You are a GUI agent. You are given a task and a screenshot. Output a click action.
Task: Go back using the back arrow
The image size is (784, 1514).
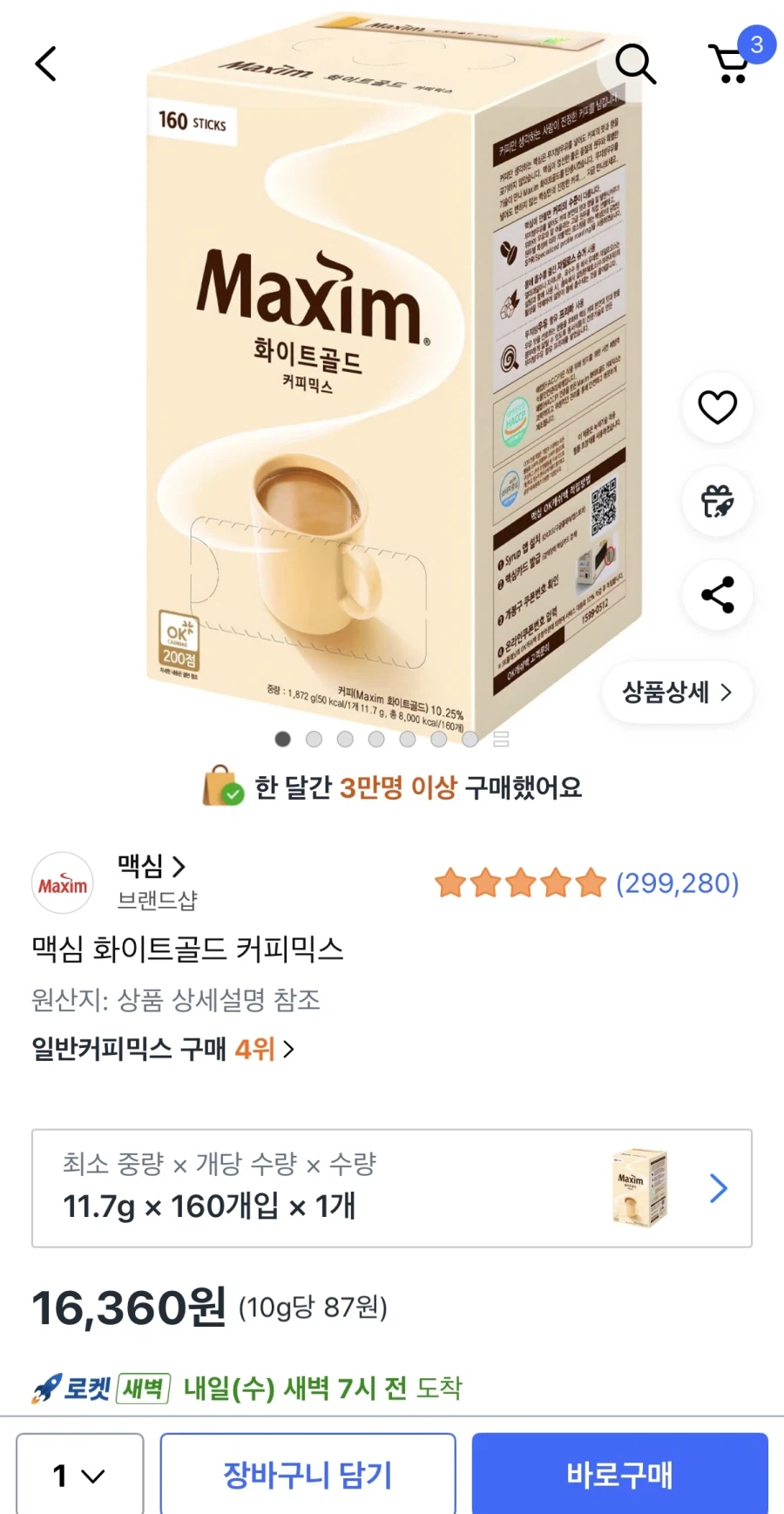coord(45,64)
